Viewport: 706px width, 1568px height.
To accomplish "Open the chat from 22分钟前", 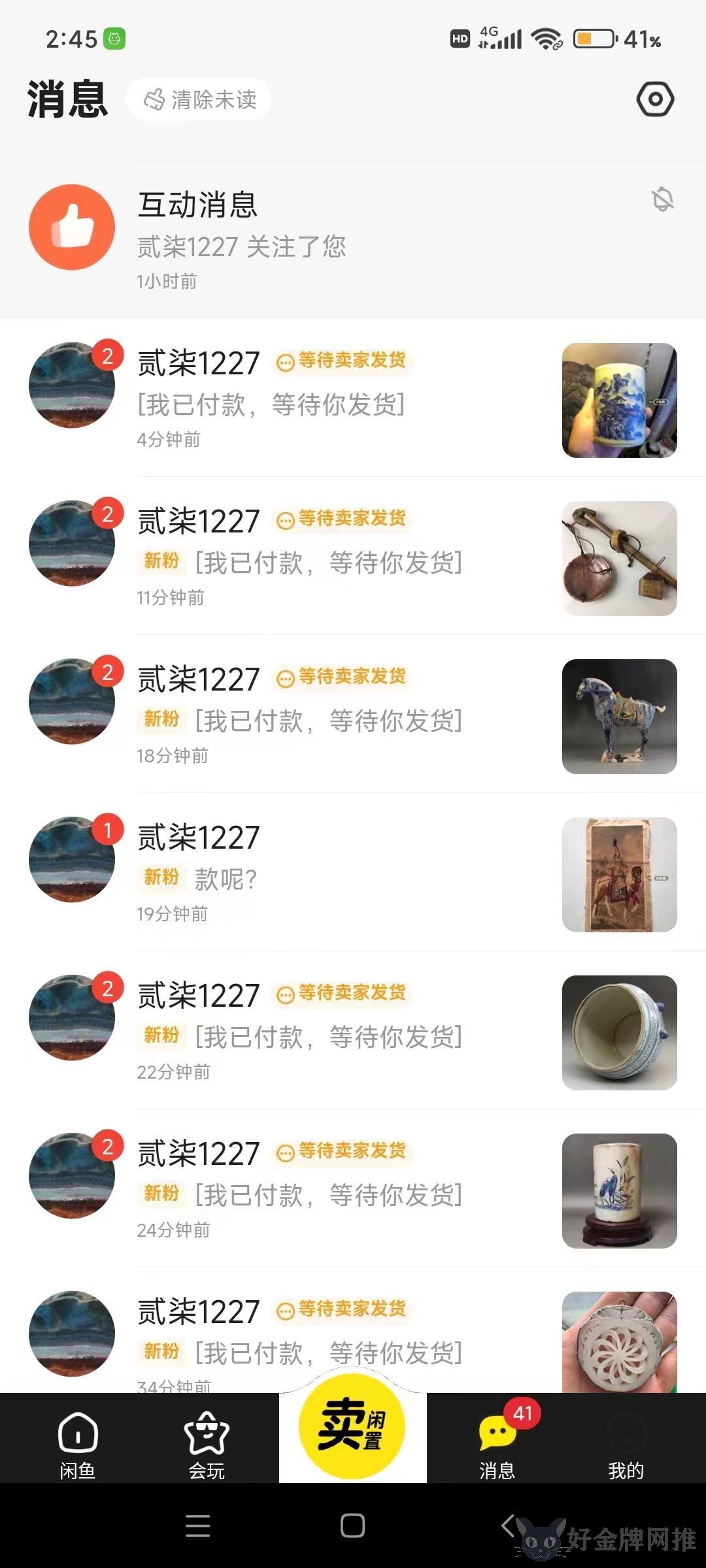I will tap(353, 1031).
